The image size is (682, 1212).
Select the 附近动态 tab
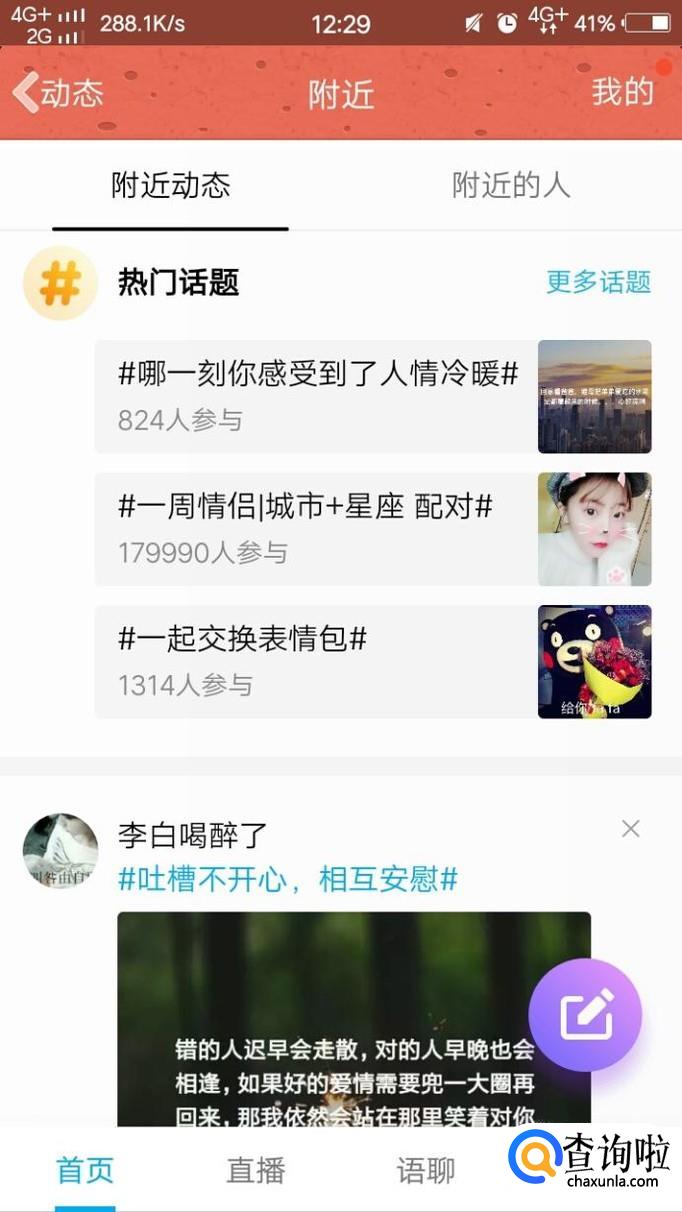click(x=171, y=185)
